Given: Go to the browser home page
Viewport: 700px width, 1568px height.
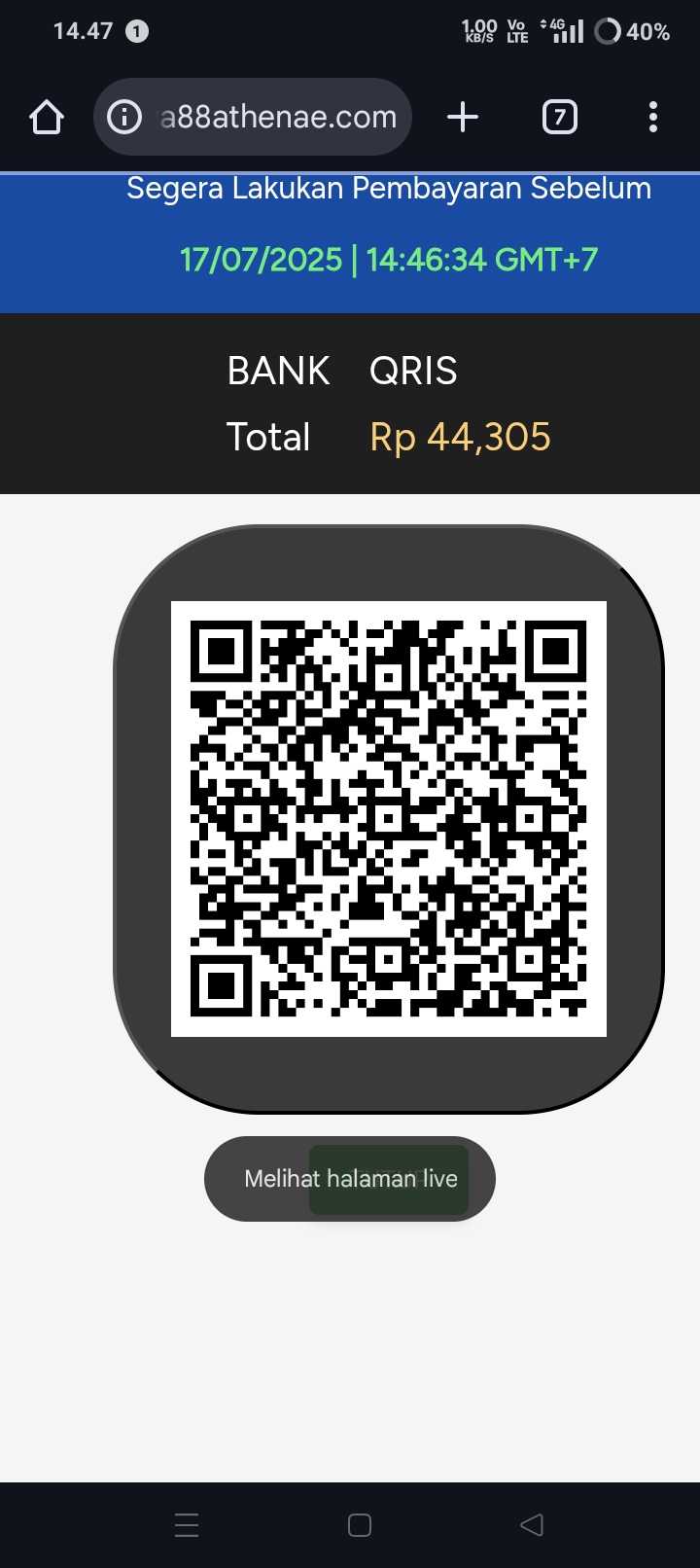Looking at the screenshot, I should coord(46,118).
